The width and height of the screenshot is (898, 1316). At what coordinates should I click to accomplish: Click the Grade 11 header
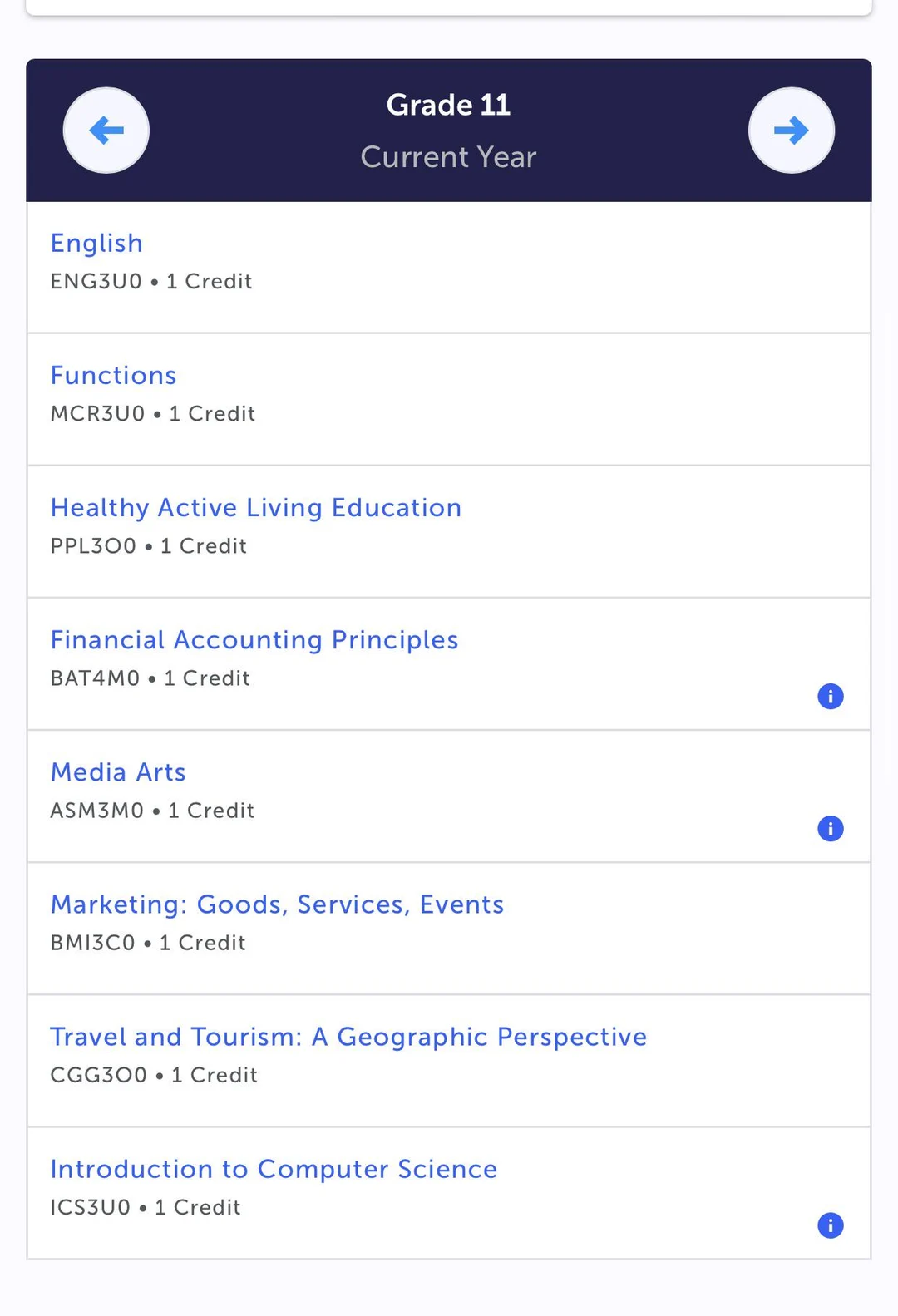tap(448, 104)
